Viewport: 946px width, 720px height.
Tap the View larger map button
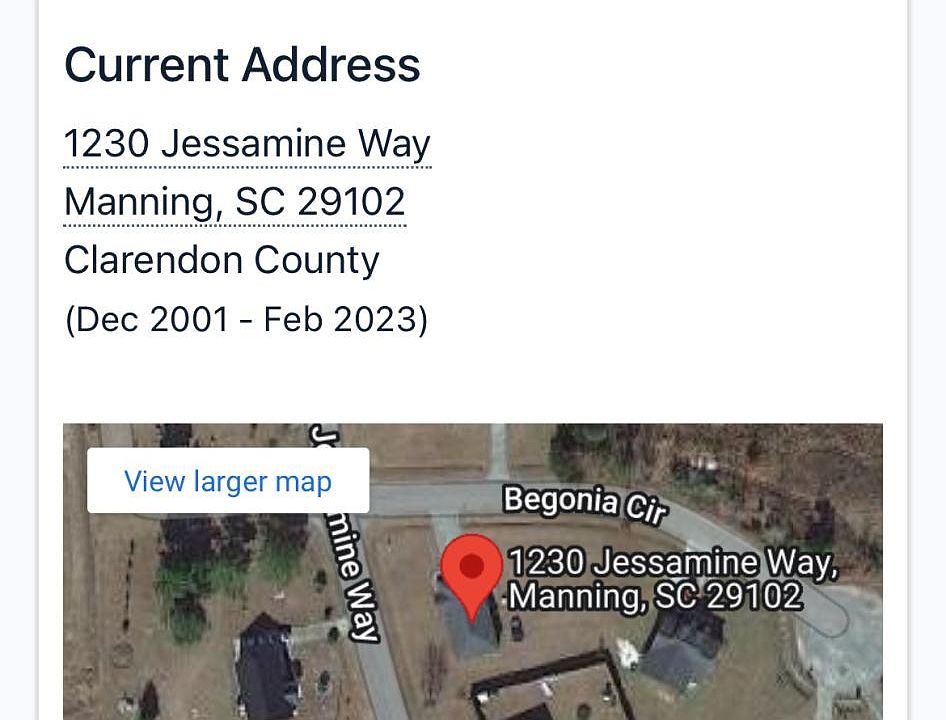coord(228,481)
